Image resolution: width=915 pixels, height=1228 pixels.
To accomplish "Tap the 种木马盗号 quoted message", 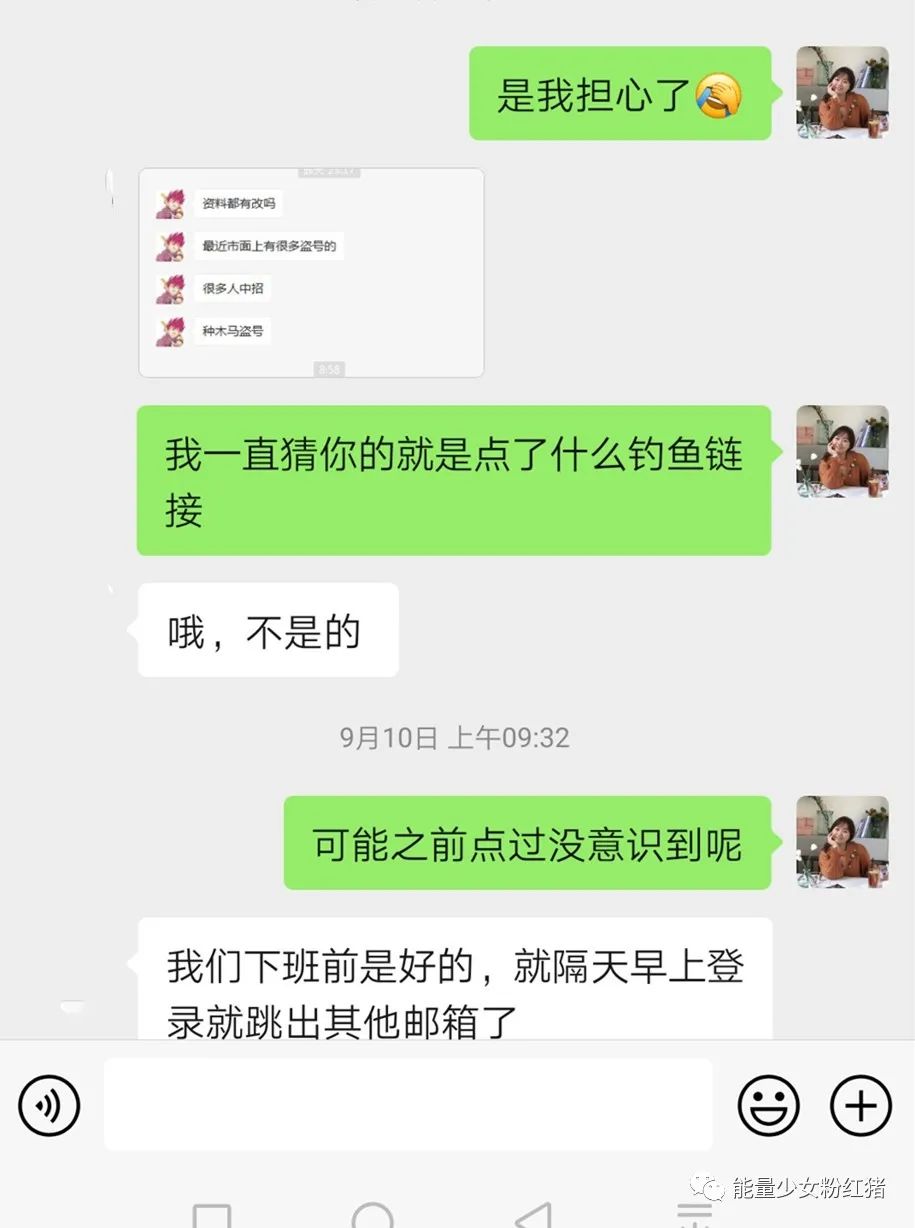I will click(233, 331).
